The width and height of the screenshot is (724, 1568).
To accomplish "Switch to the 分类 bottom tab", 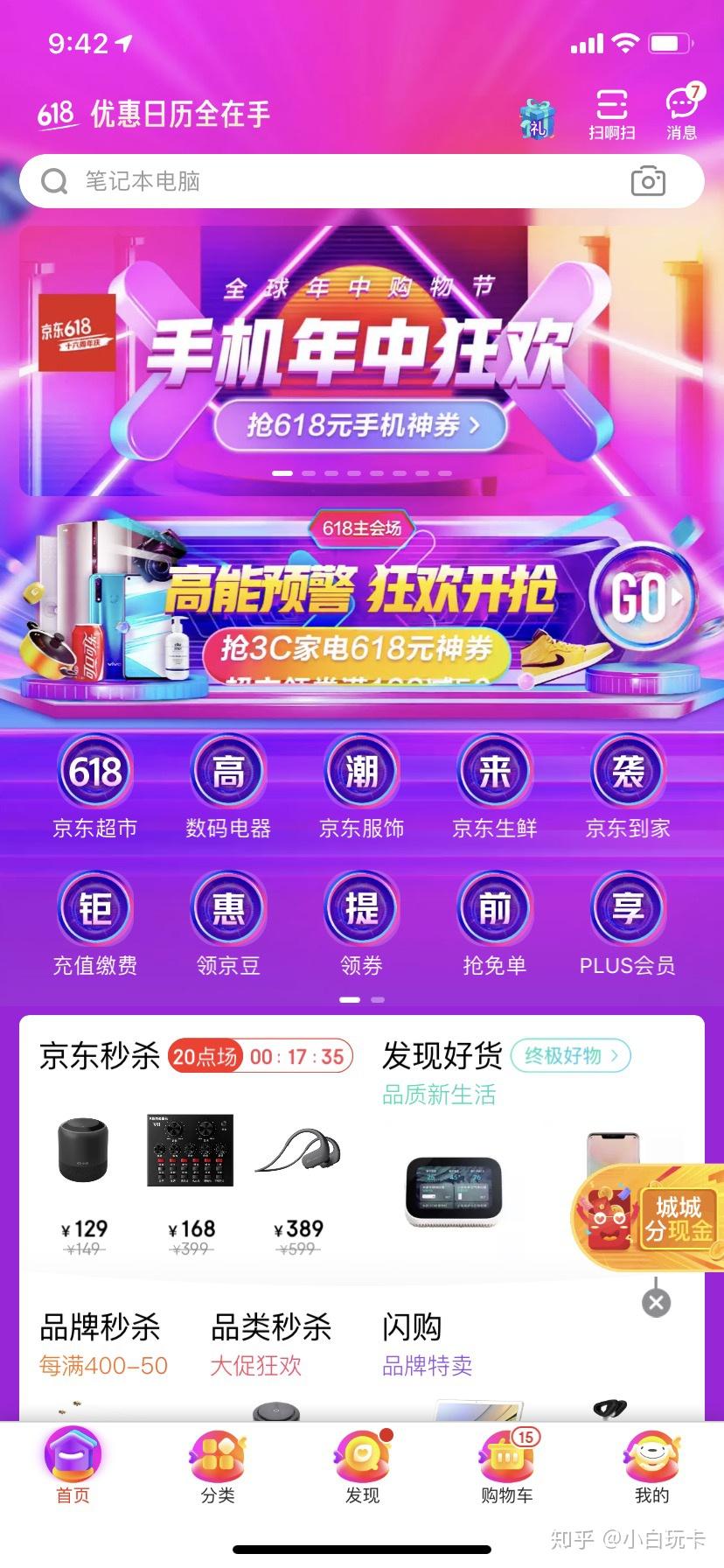I will point(217,1466).
